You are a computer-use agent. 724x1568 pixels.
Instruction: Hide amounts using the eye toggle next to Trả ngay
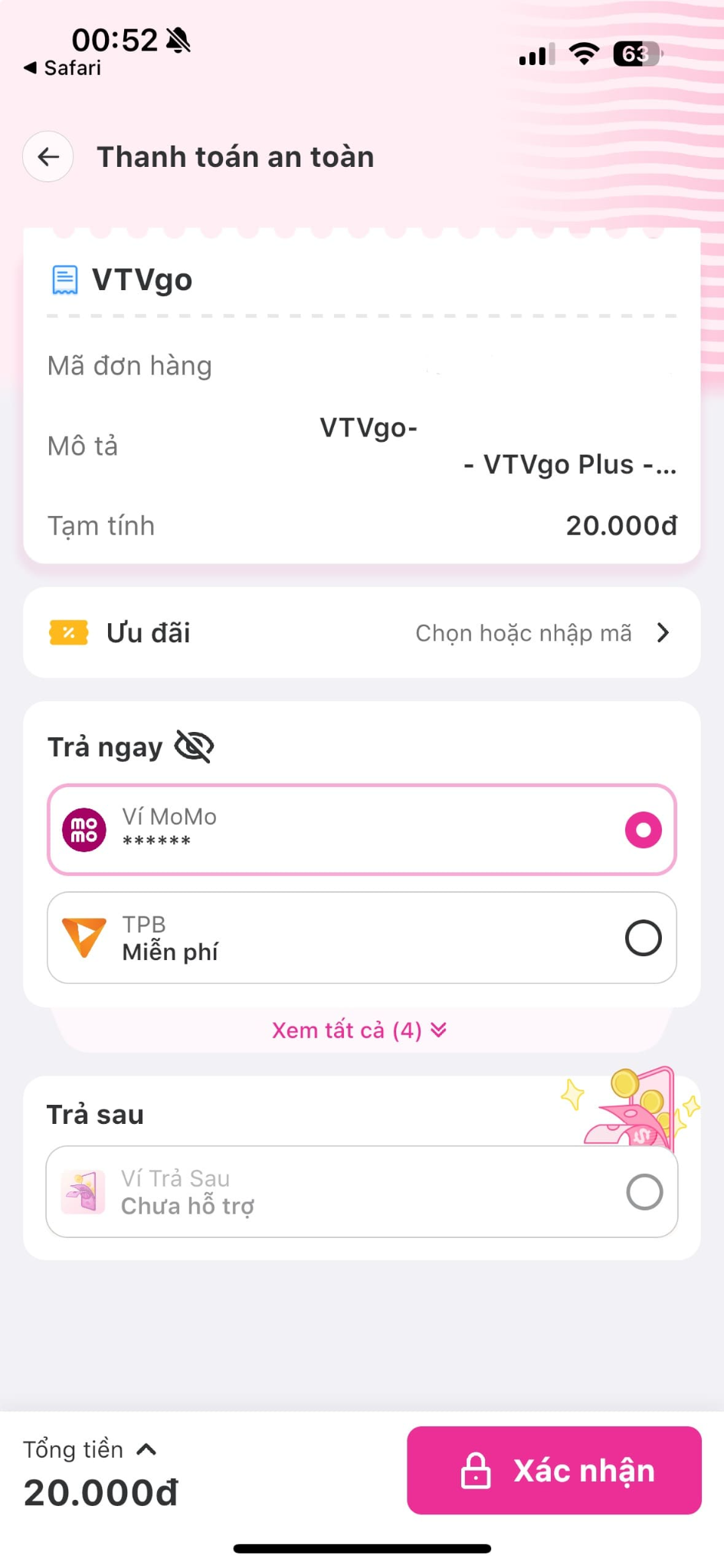[x=194, y=745]
